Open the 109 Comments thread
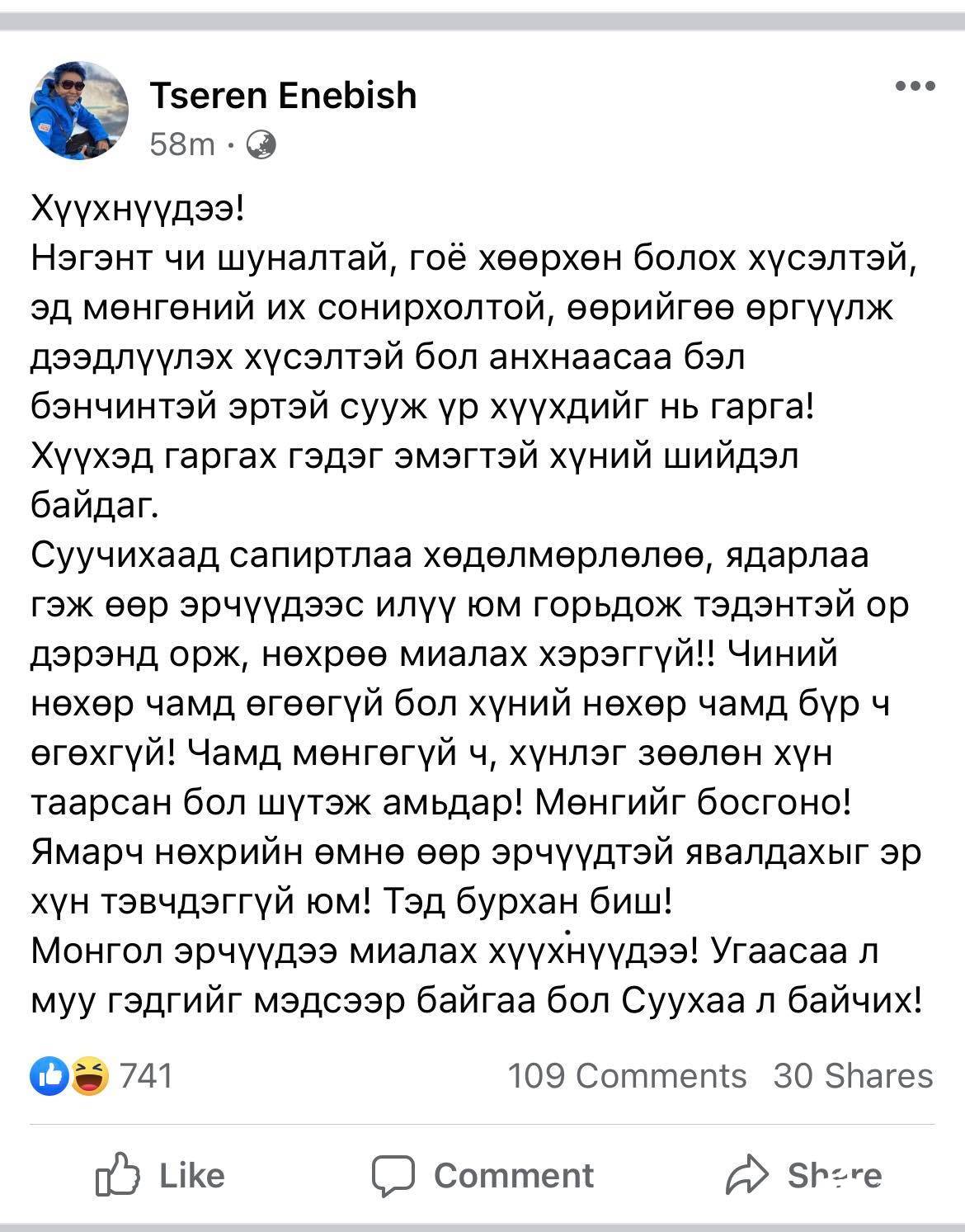The width and height of the screenshot is (965, 1232). point(627,1076)
